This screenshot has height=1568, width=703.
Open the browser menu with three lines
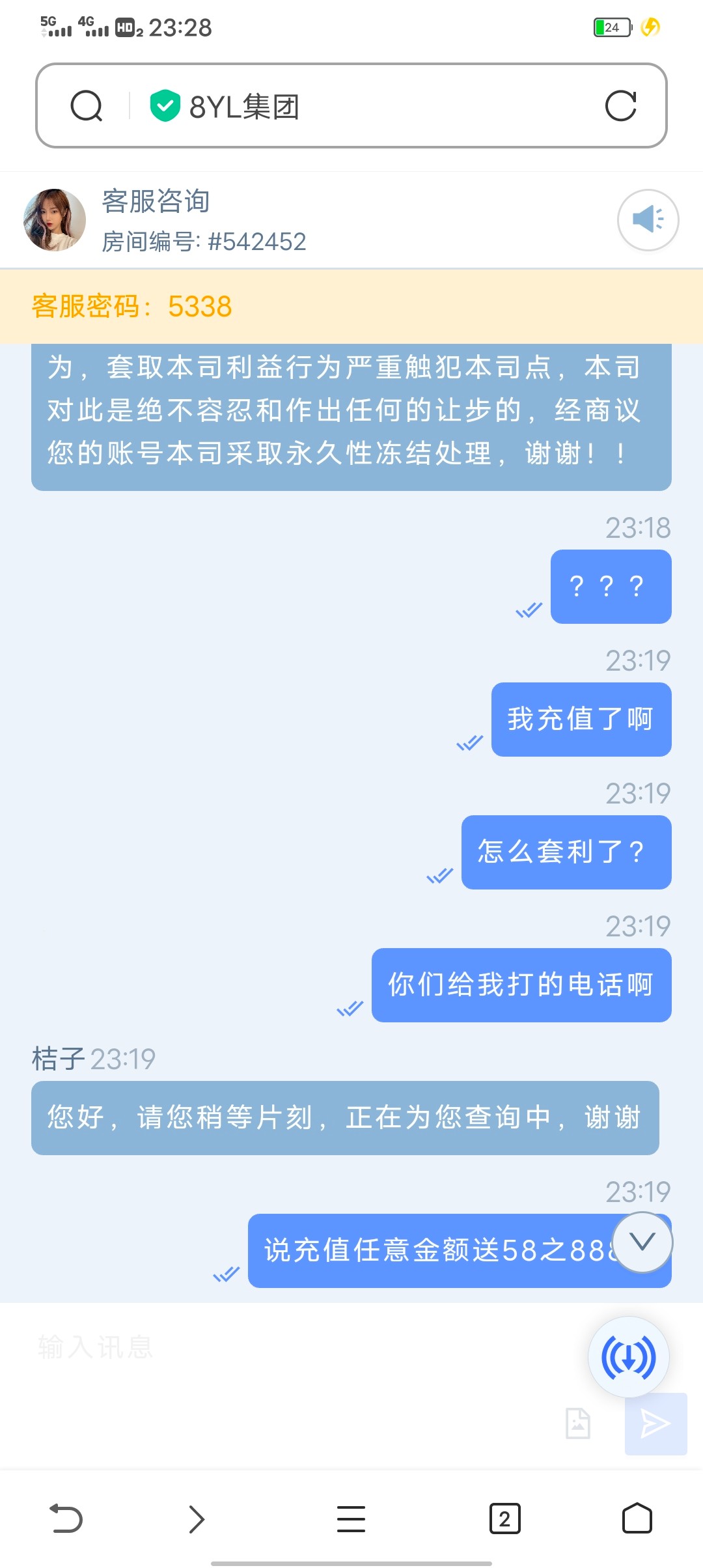click(351, 1519)
